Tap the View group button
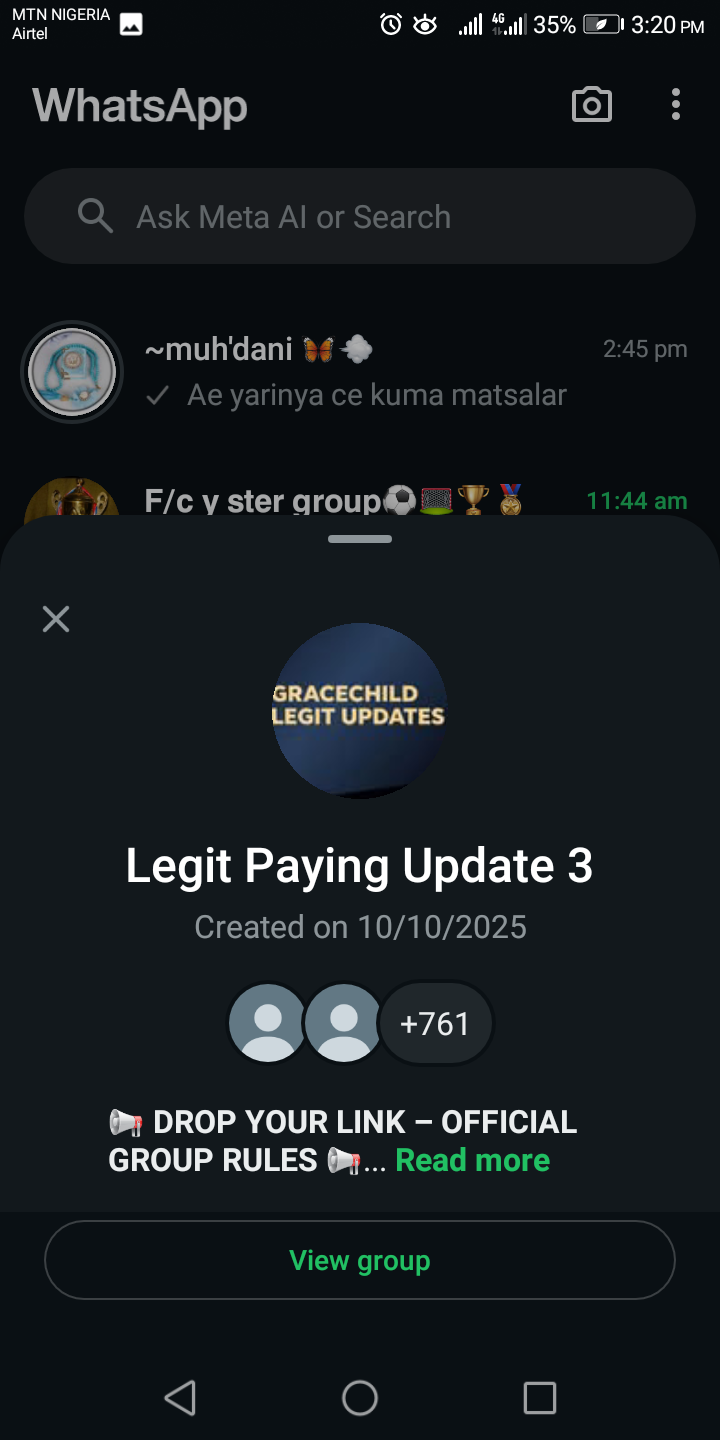 pyautogui.click(x=360, y=1260)
